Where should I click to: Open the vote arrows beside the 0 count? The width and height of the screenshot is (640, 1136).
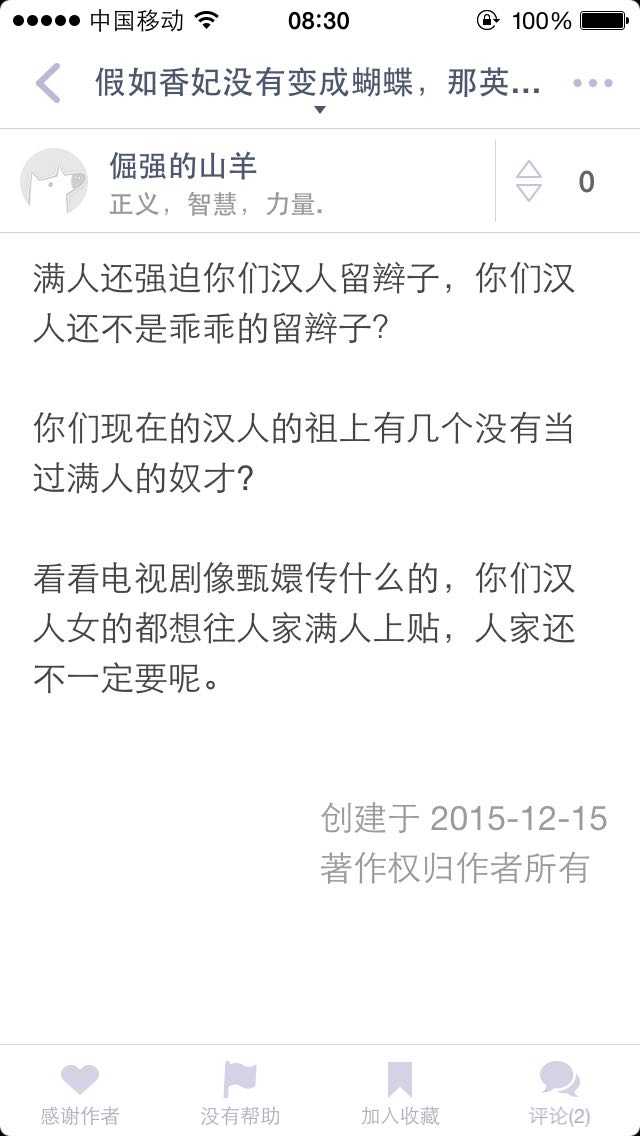click(529, 181)
